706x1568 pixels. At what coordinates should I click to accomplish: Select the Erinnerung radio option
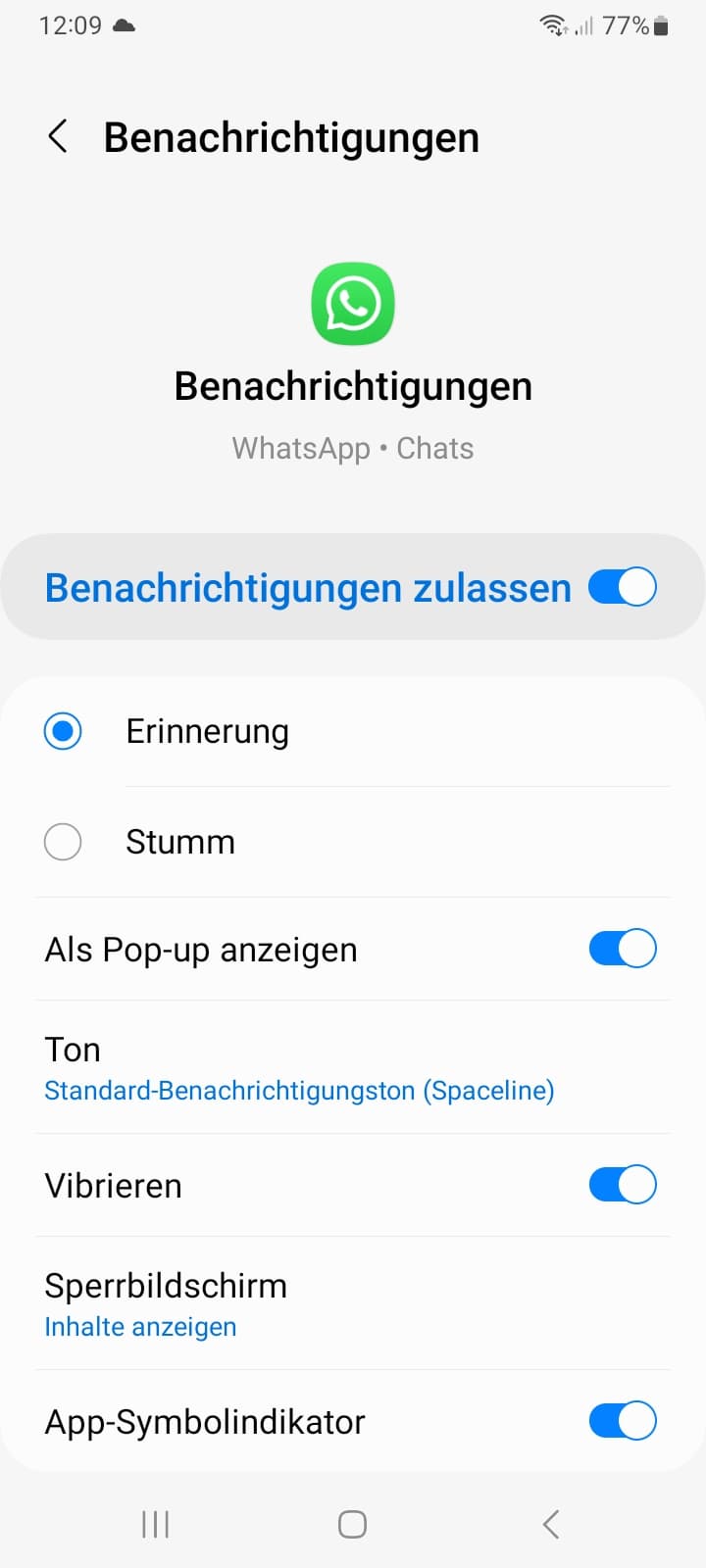pyautogui.click(x=63, y=731)
